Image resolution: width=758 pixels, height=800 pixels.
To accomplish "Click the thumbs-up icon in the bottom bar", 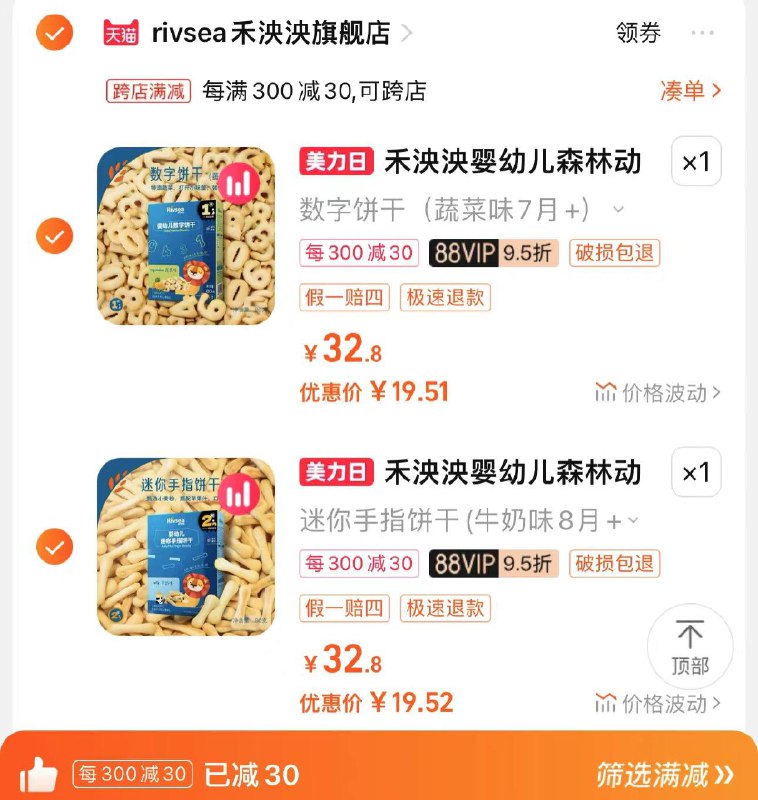I will 40,773.
